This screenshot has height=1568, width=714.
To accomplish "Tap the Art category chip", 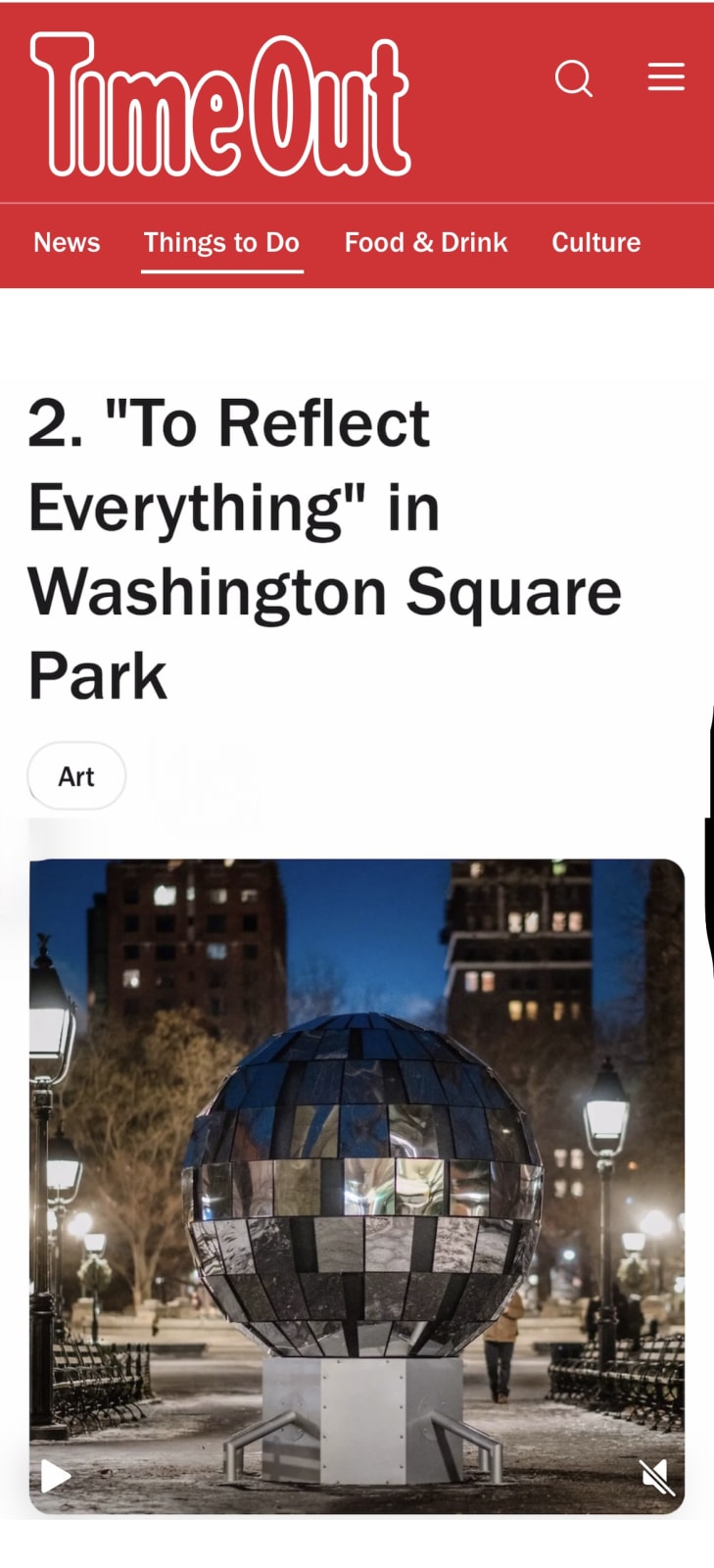I will (x=76, y=776).
